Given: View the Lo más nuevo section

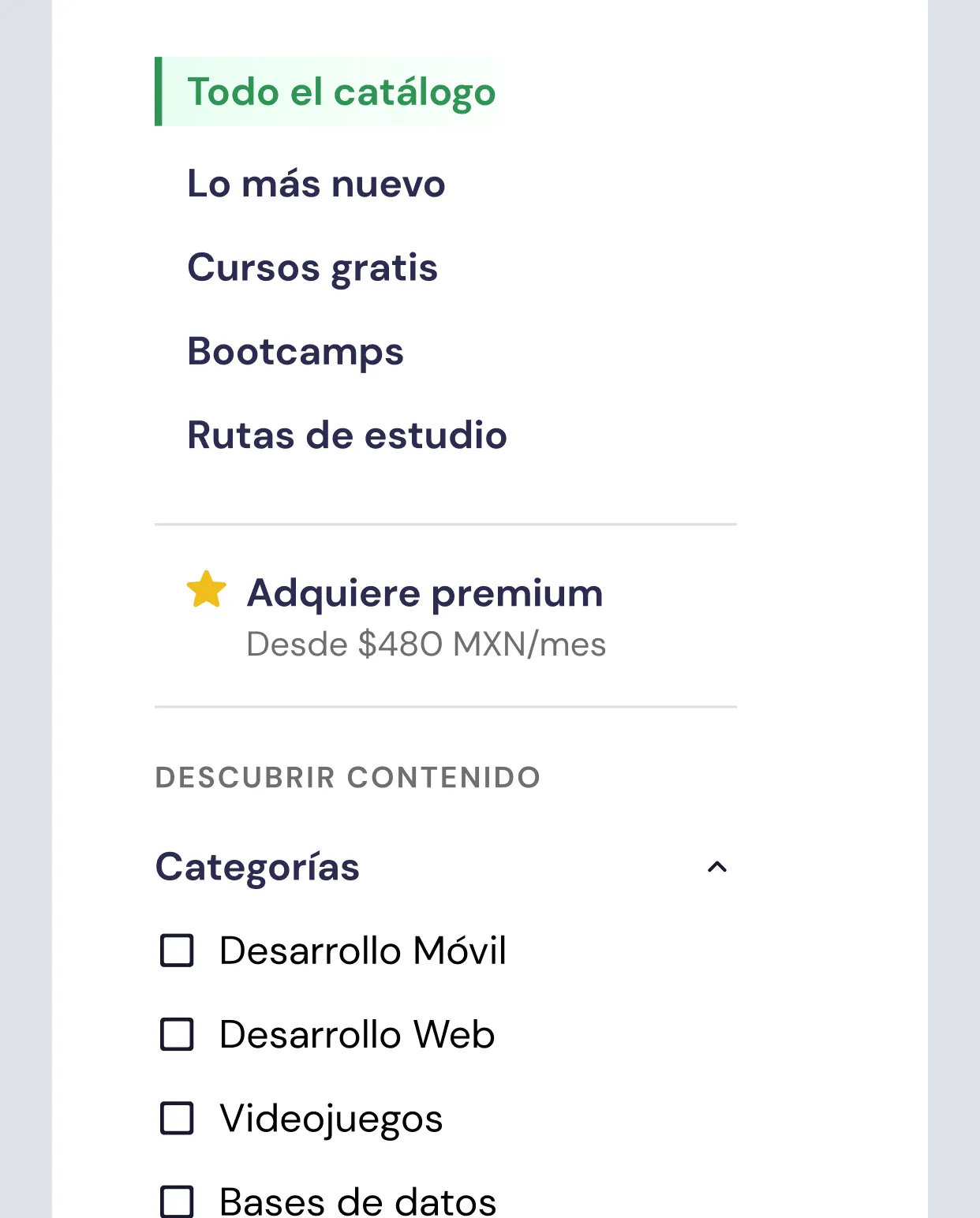Looking at the screenshot, I should (x=316, y=183).
